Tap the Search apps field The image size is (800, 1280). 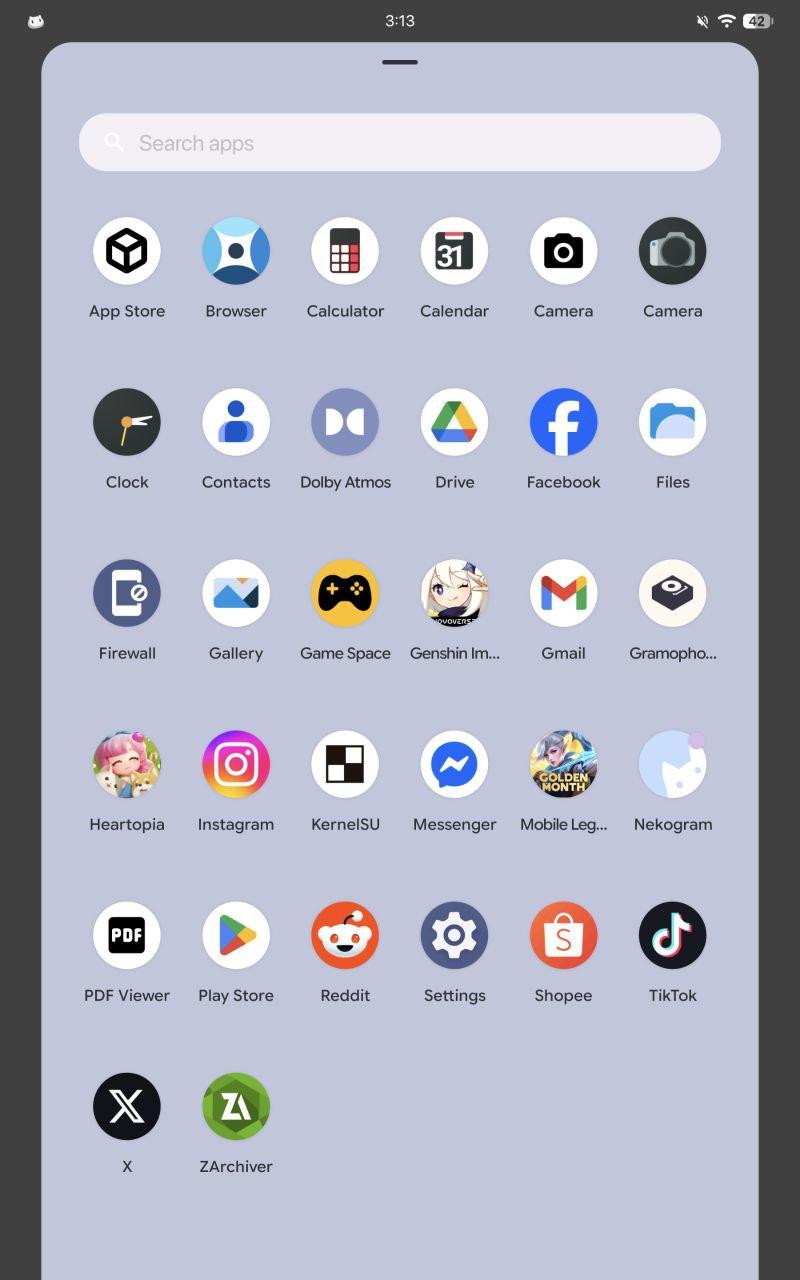pos(400,143)
